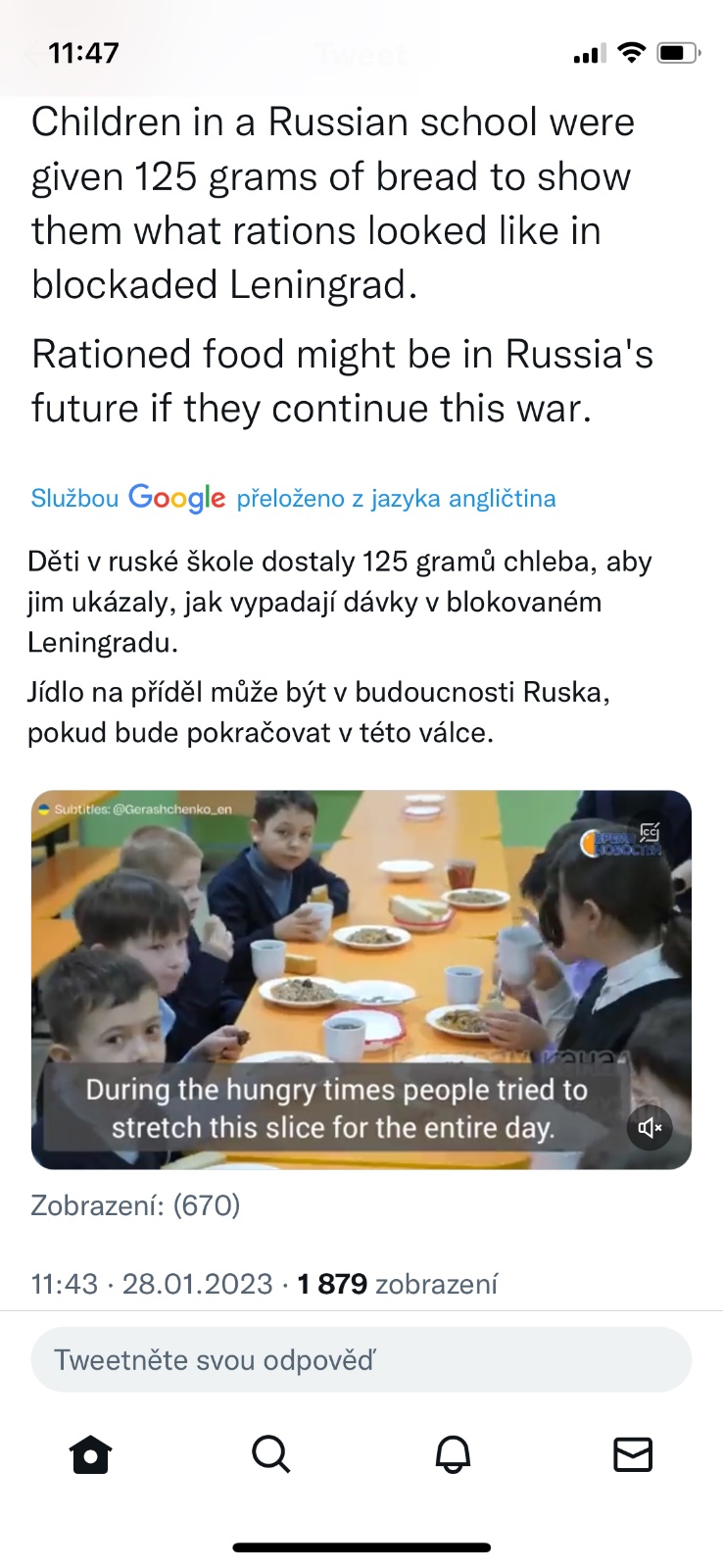Tap the 'Tweetněte svou odpověď' reply field

[361, 1359]
